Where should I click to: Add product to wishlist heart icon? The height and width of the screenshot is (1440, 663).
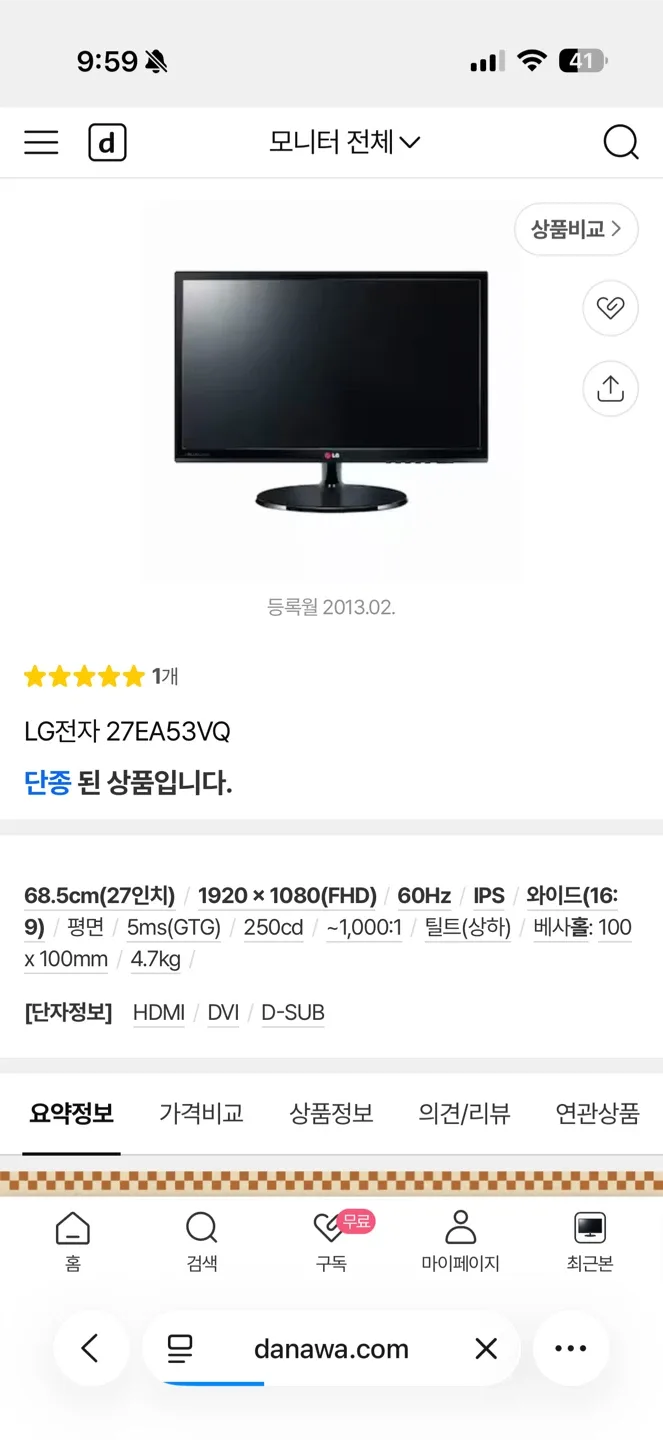[x=610, y=307]
